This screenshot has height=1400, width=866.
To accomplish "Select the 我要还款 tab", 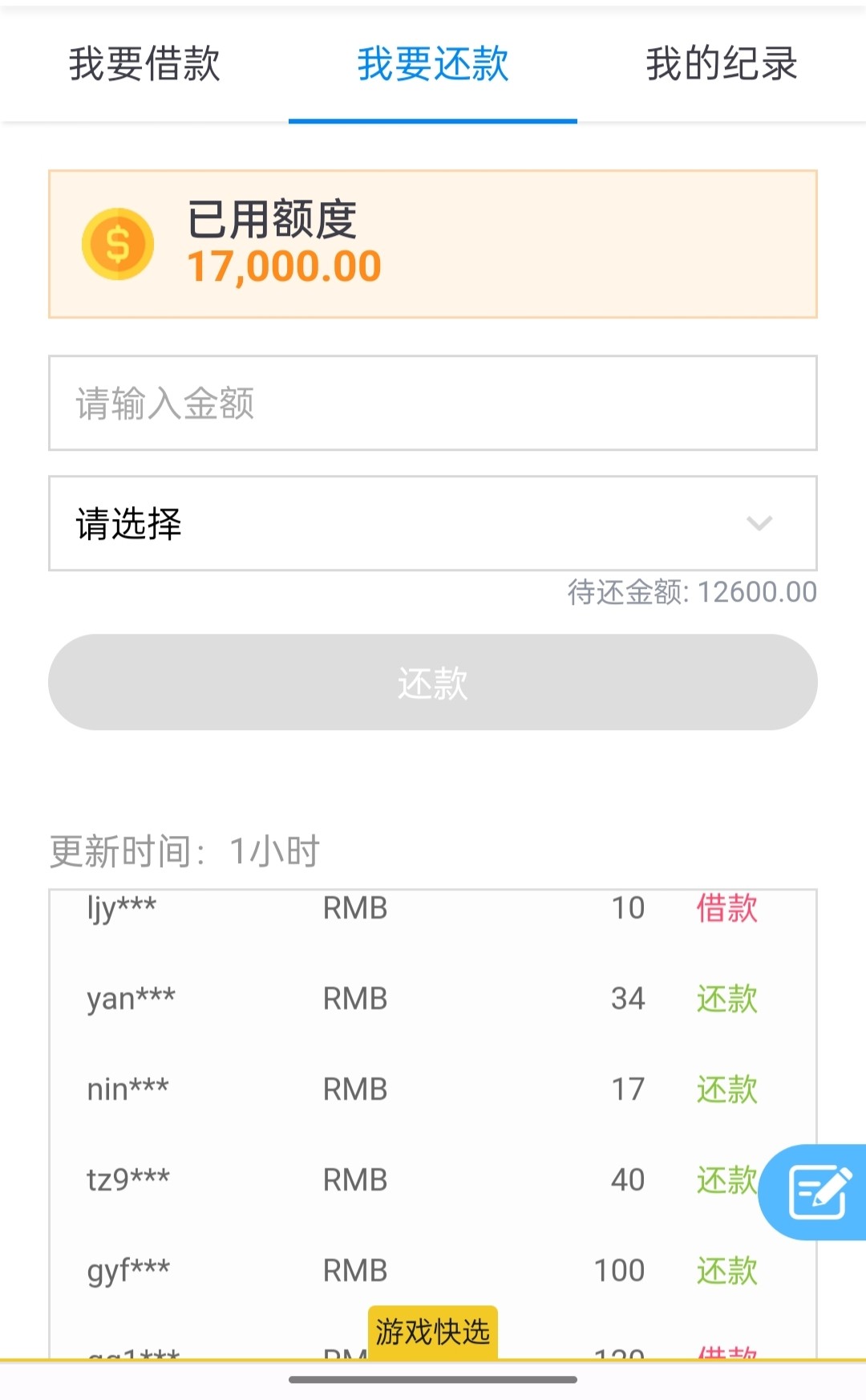I will click(x=433, y=64).
